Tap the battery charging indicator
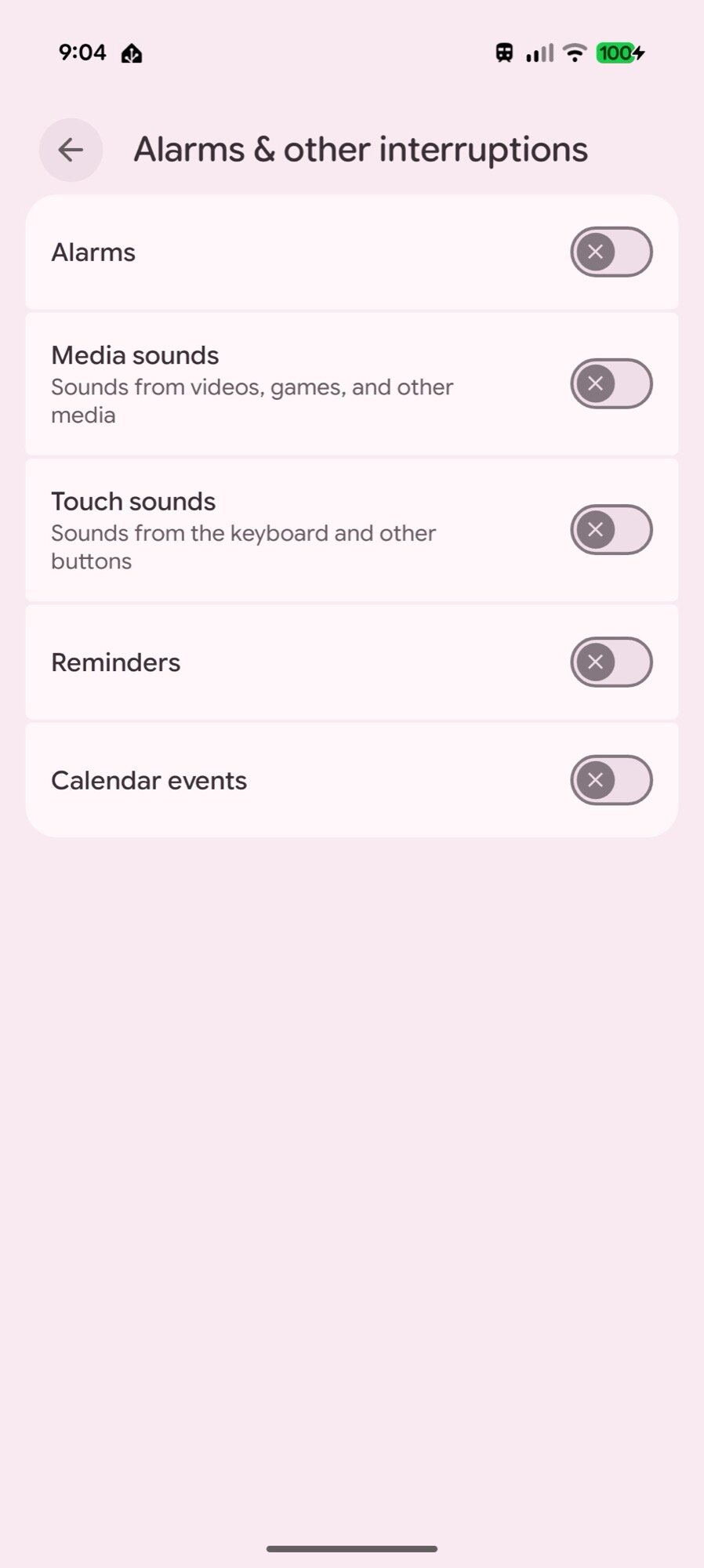Screen dimensions: 704x1568 [x=619, y=53]
